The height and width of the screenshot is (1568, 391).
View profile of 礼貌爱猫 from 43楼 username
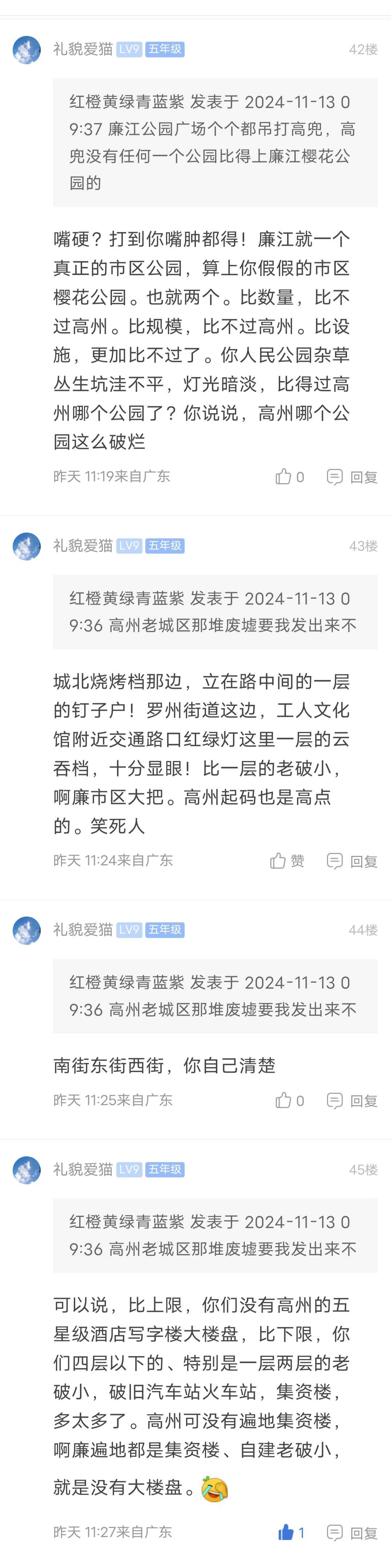[83, 545]
